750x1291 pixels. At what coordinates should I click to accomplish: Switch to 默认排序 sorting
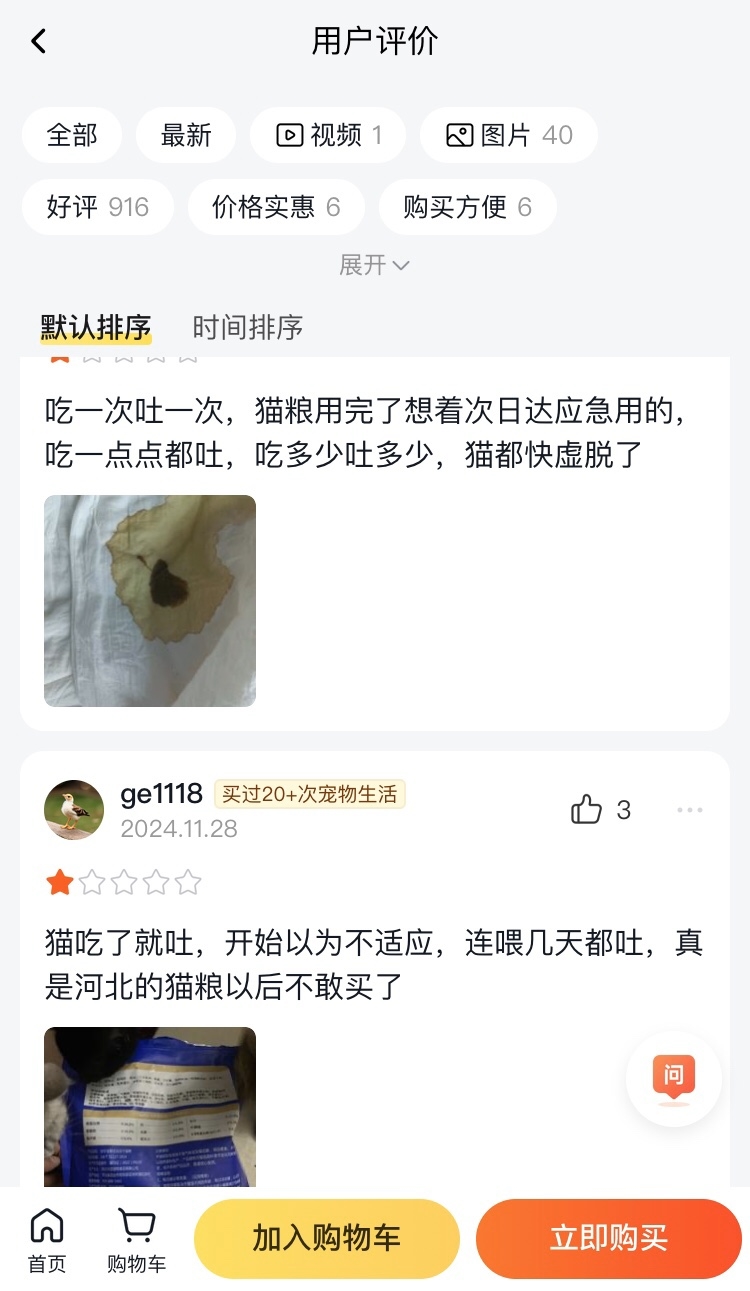pos(96,327)
